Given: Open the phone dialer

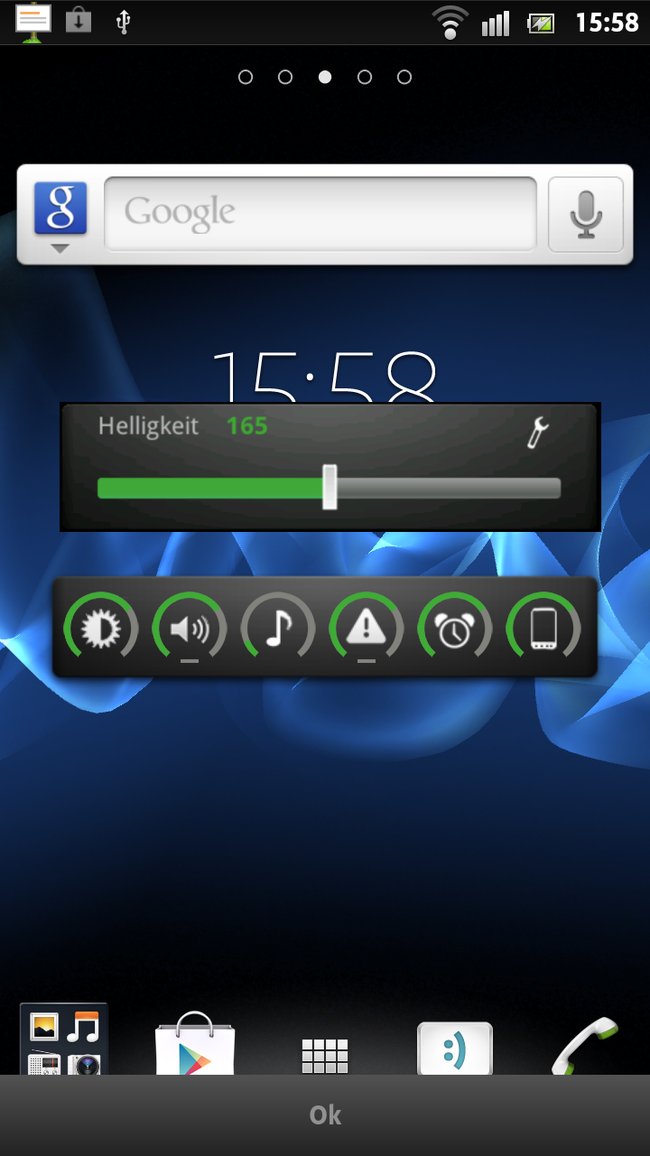Looking at the screenshot, I should 585,1045.
